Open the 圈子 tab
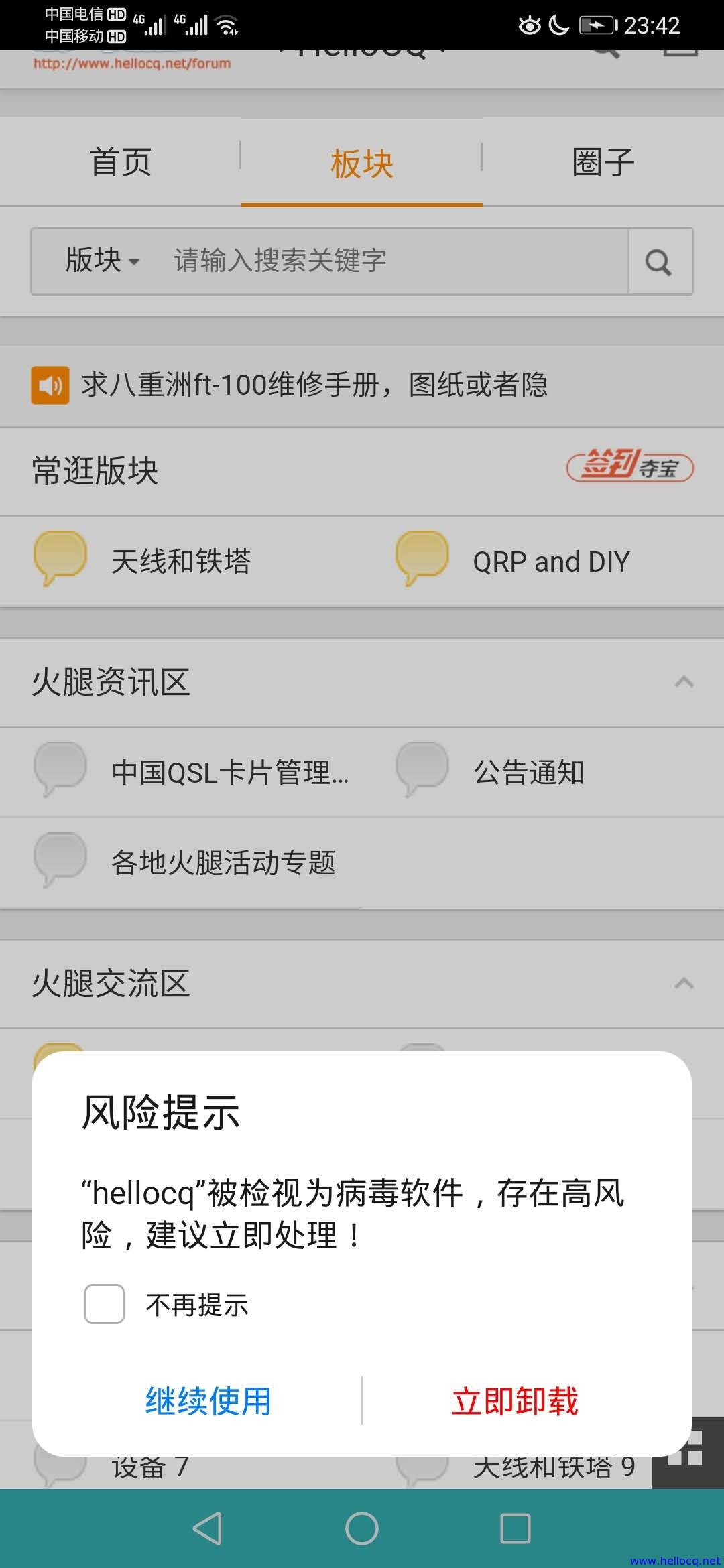This screenshot has height=1568, width=724. point(603,163)
